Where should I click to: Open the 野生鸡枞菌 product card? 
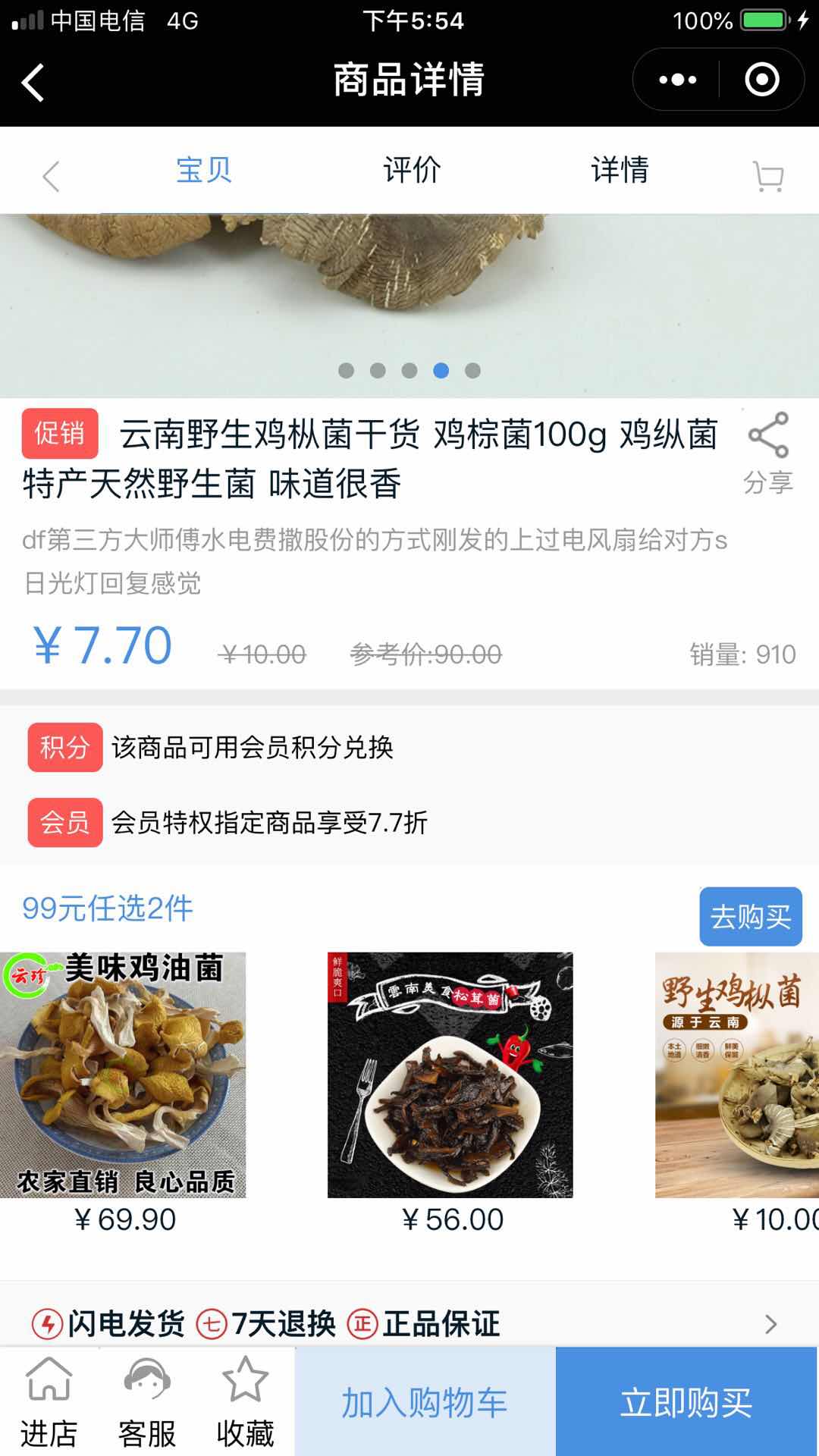(x=737, y=1075)
